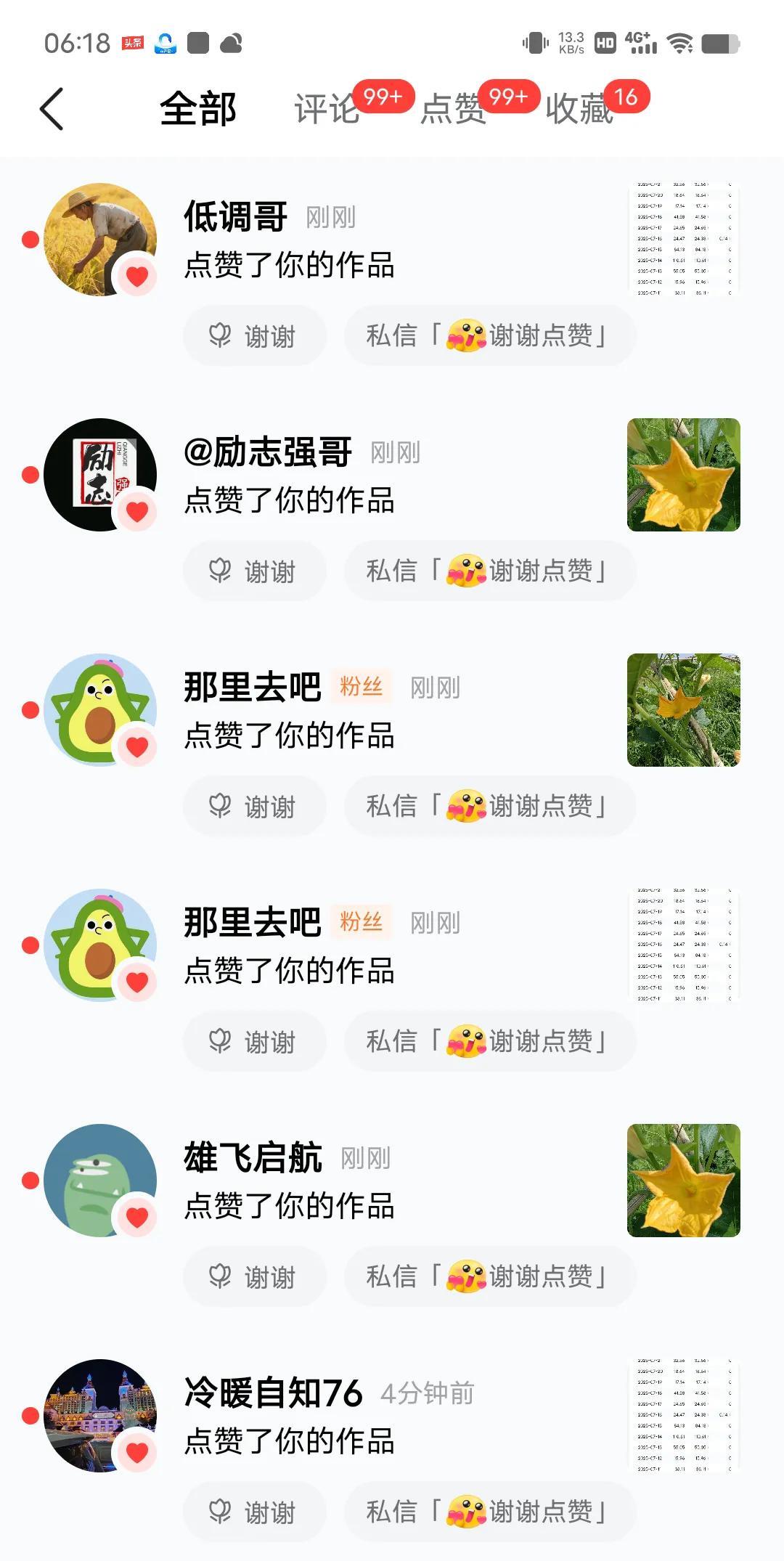
Task: Send 谢谢点赞 private message to 冷暖自知76
Action: pyautogui.click(x=489, y=1512)
